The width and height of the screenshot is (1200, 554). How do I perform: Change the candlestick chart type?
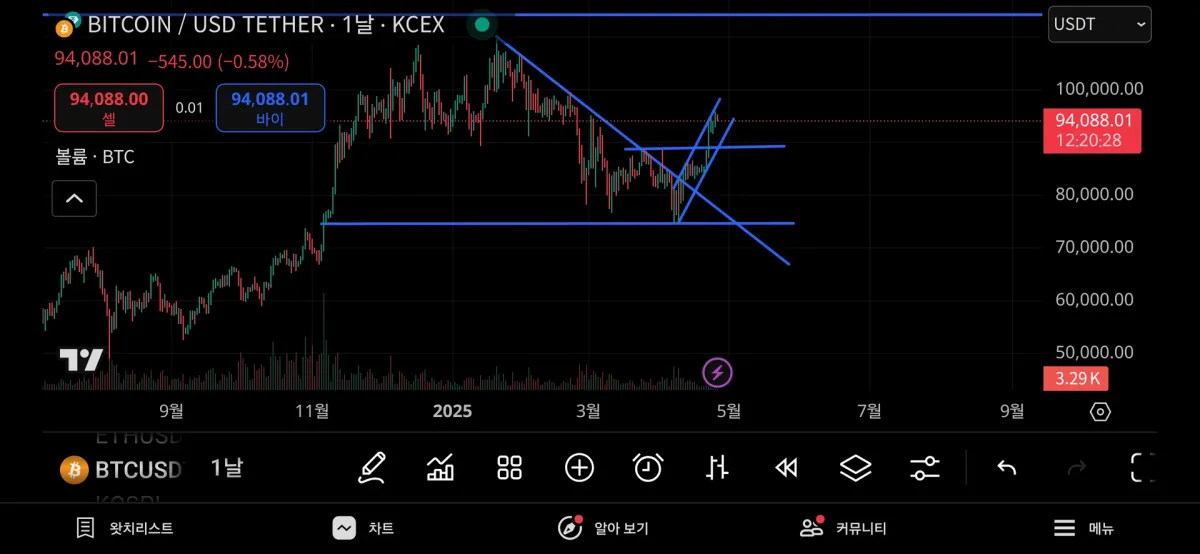click(717, 467)
